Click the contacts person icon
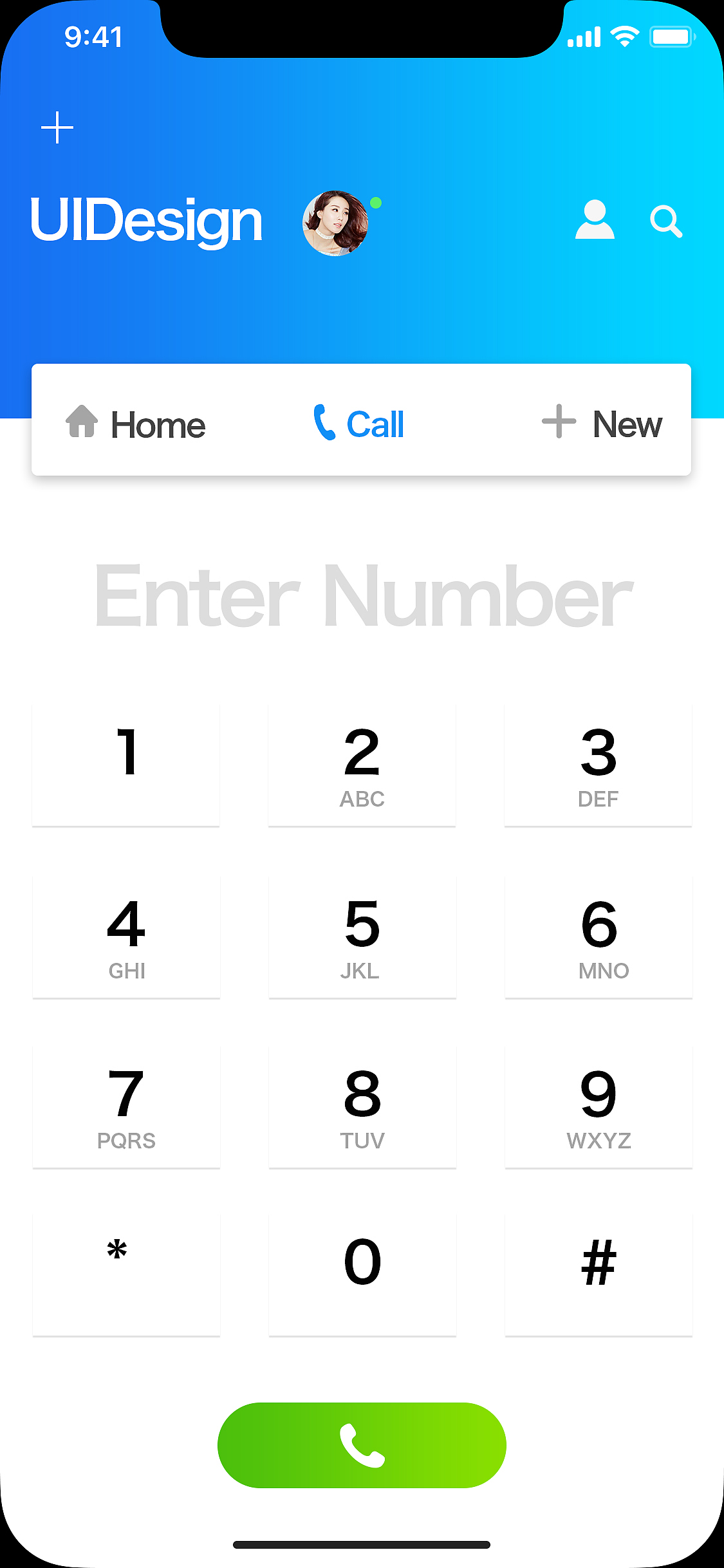This screenshot has height=1568, width=724. 595,221
